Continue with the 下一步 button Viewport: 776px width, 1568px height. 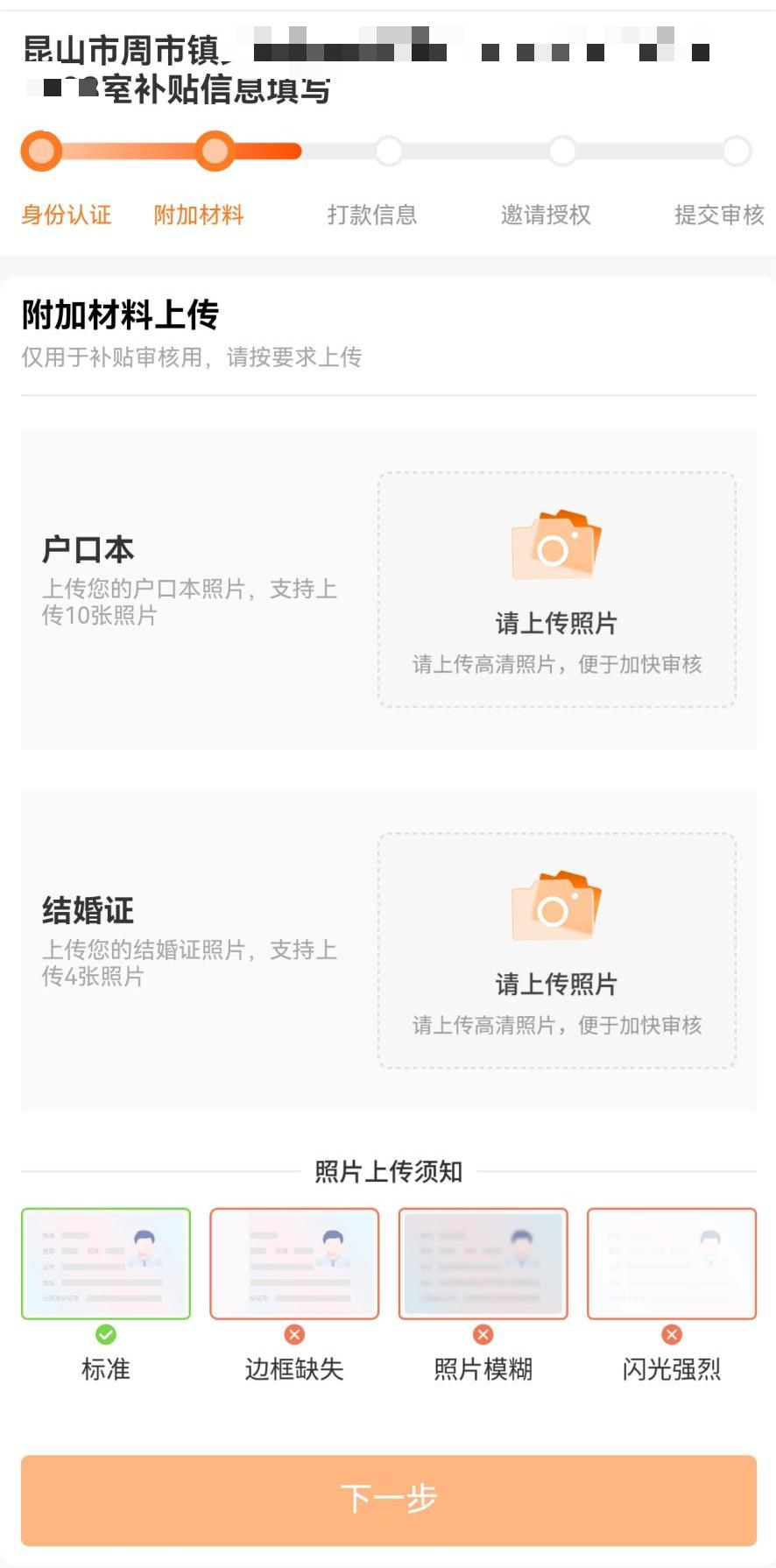click(x=388, y=1499)
